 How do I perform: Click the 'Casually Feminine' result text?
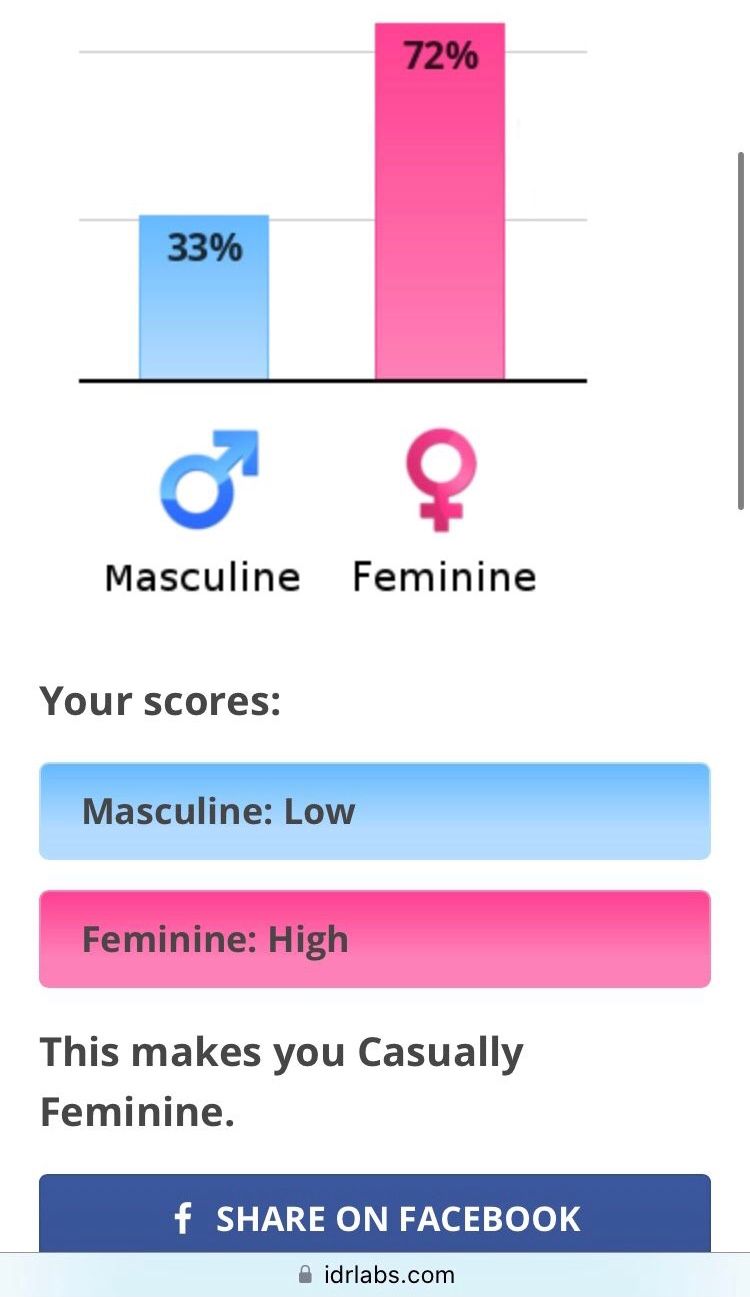pyautogui.click(x=280, y=1080)
